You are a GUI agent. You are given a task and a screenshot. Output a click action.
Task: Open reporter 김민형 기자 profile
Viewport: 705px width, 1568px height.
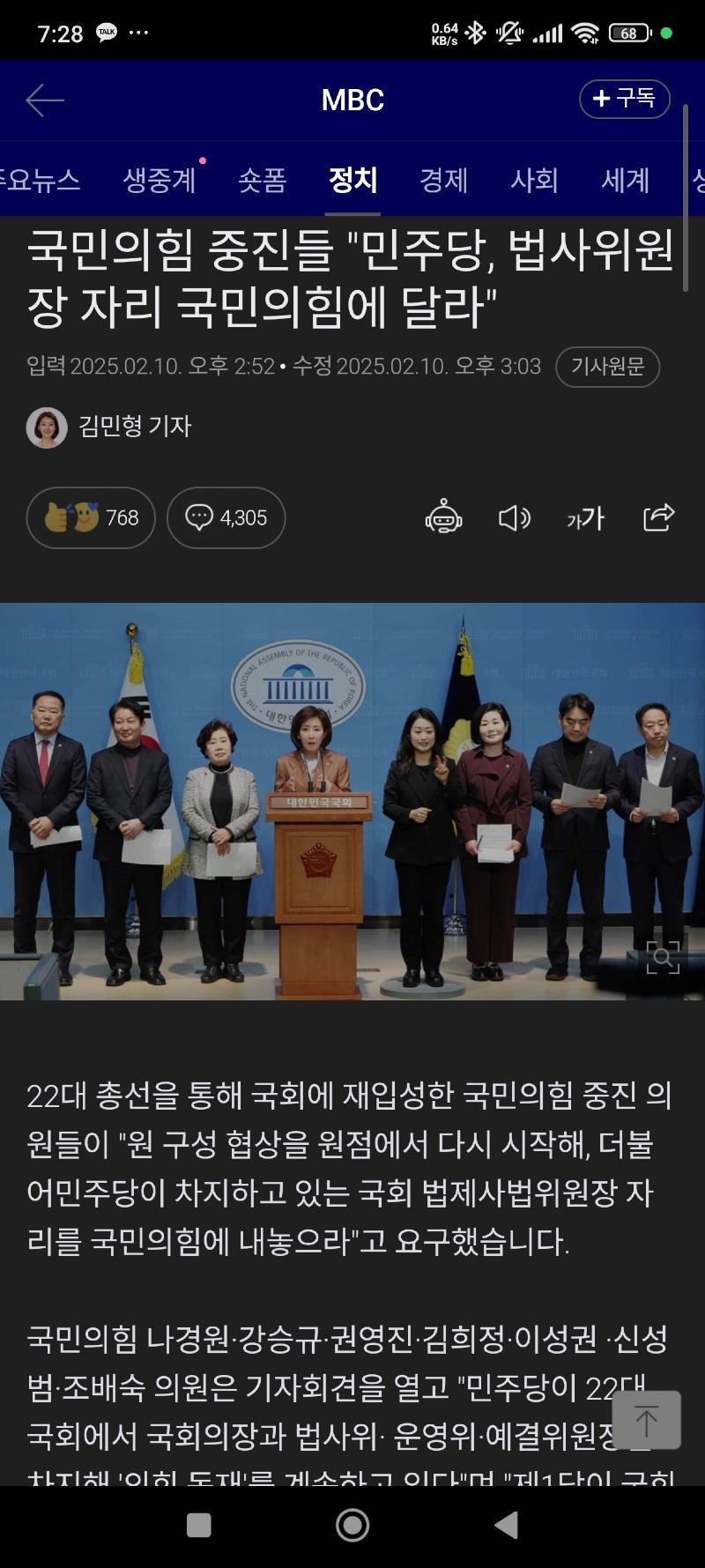tap(110, 427)
